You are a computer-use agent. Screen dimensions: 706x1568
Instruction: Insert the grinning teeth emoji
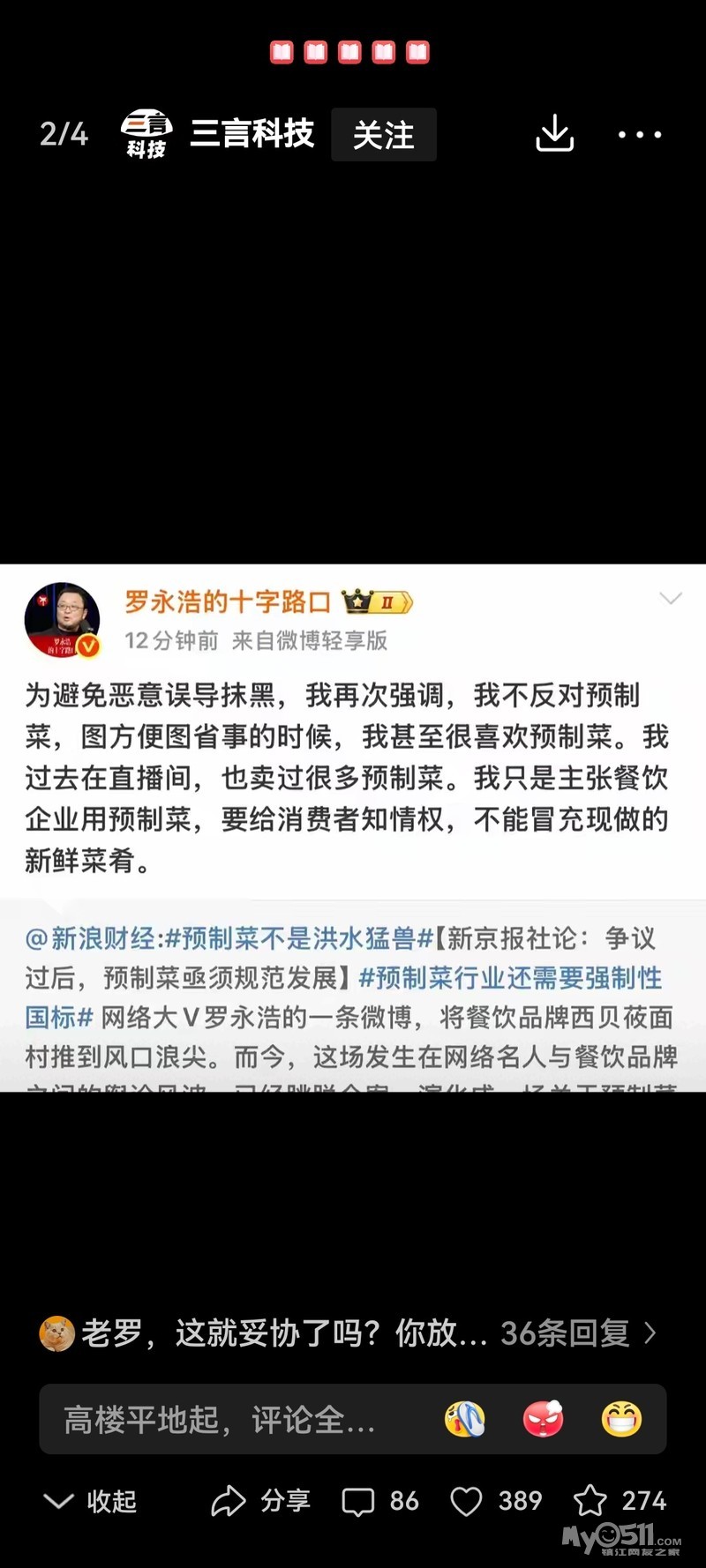pyautogui.click(x=621, y=1419)
